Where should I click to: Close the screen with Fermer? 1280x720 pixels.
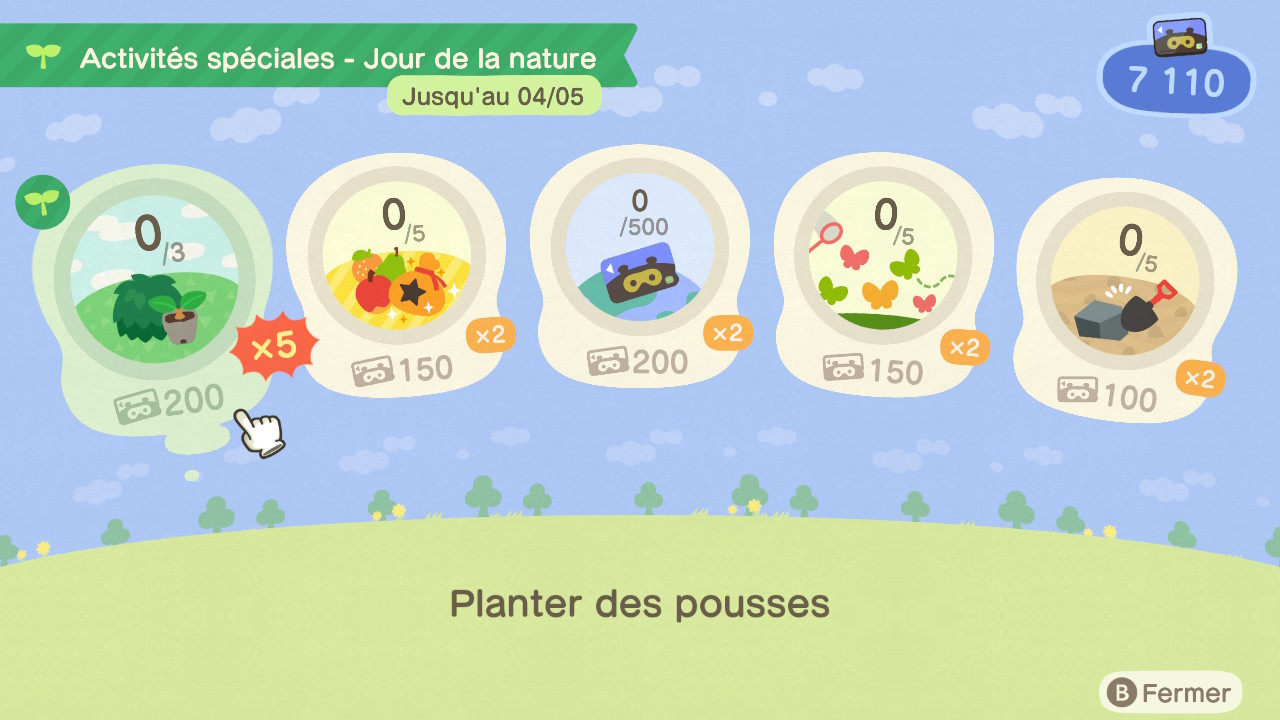tap(1171, 693)
